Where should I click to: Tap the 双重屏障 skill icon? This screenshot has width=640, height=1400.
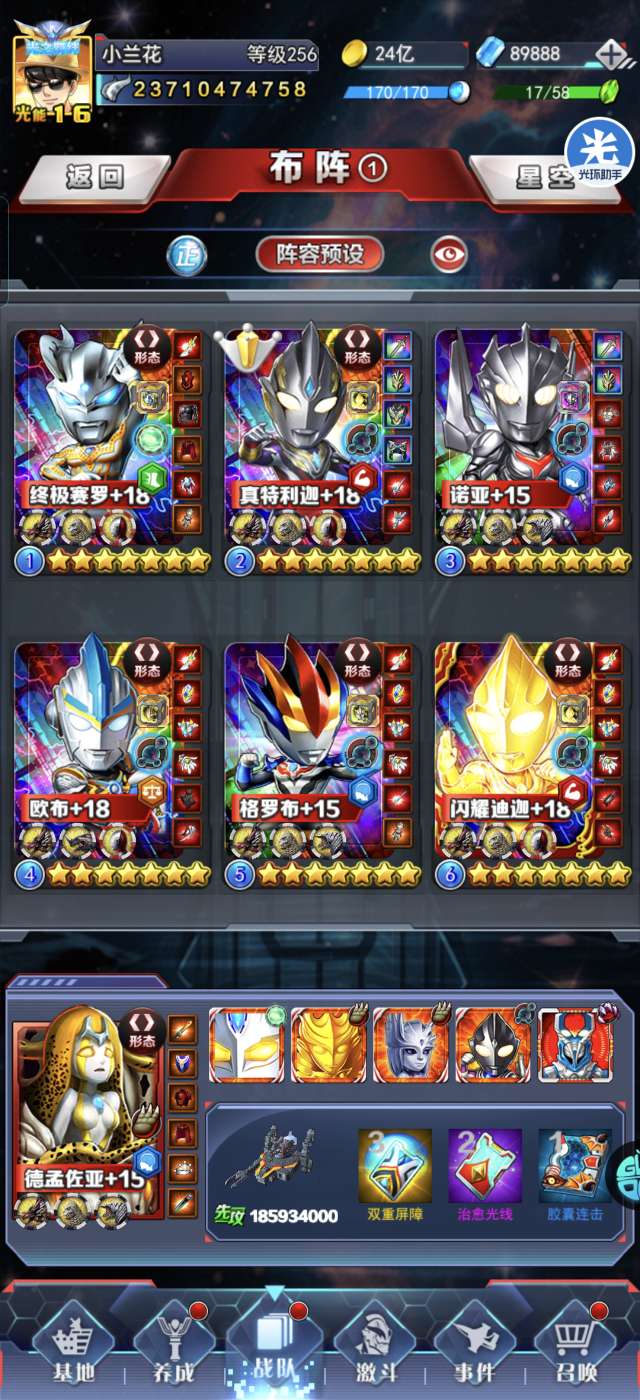[395, 1166]
